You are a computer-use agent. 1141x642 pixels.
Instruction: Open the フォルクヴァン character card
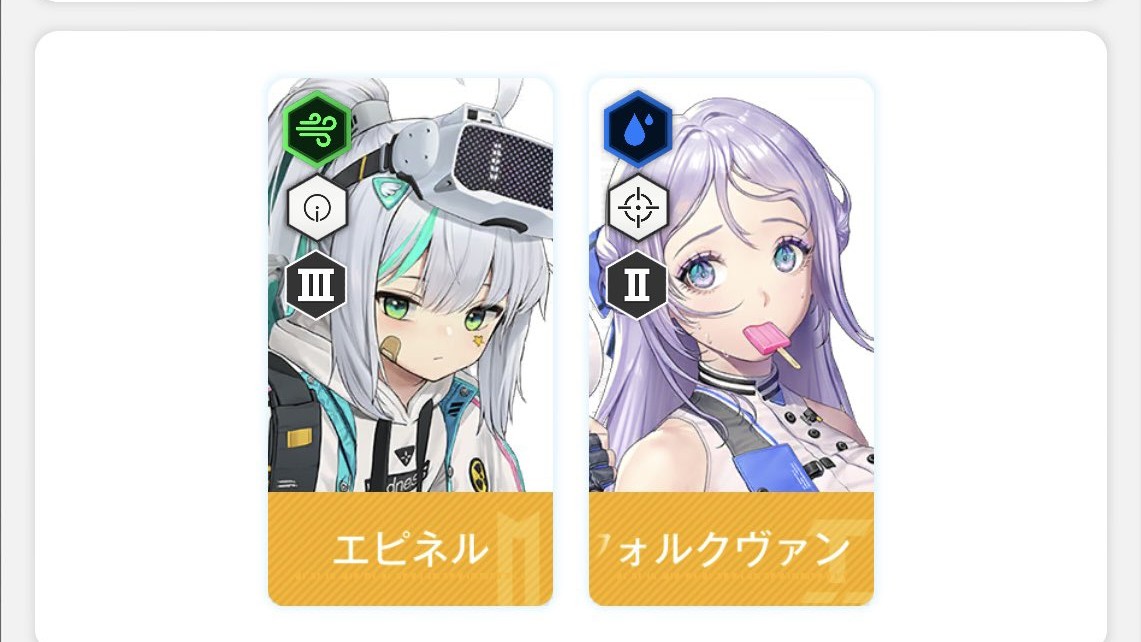(731, 342)
